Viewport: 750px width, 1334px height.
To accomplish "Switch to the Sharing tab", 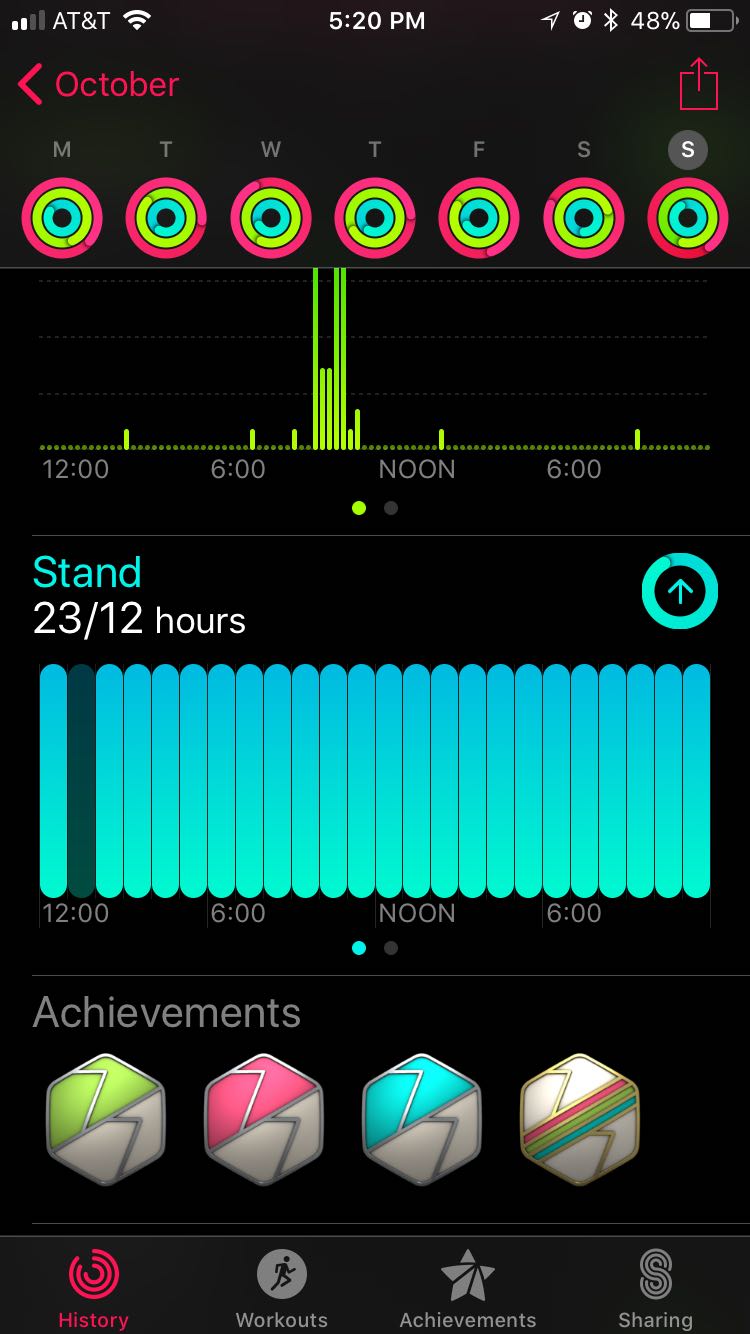I will 655,1288.
